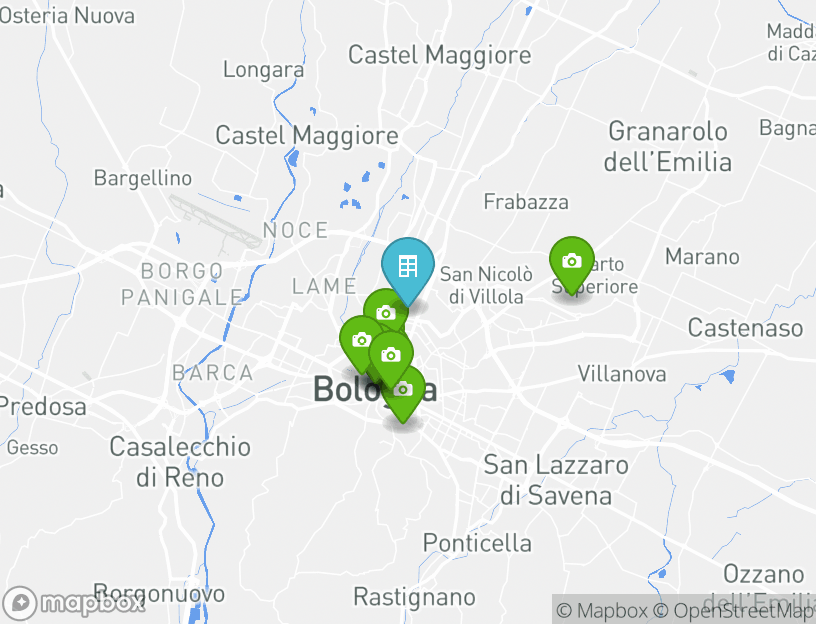Screen dimensions: 816x624
Task: Tap the camera pin covering the Bologna label
Action: (403, 390)
